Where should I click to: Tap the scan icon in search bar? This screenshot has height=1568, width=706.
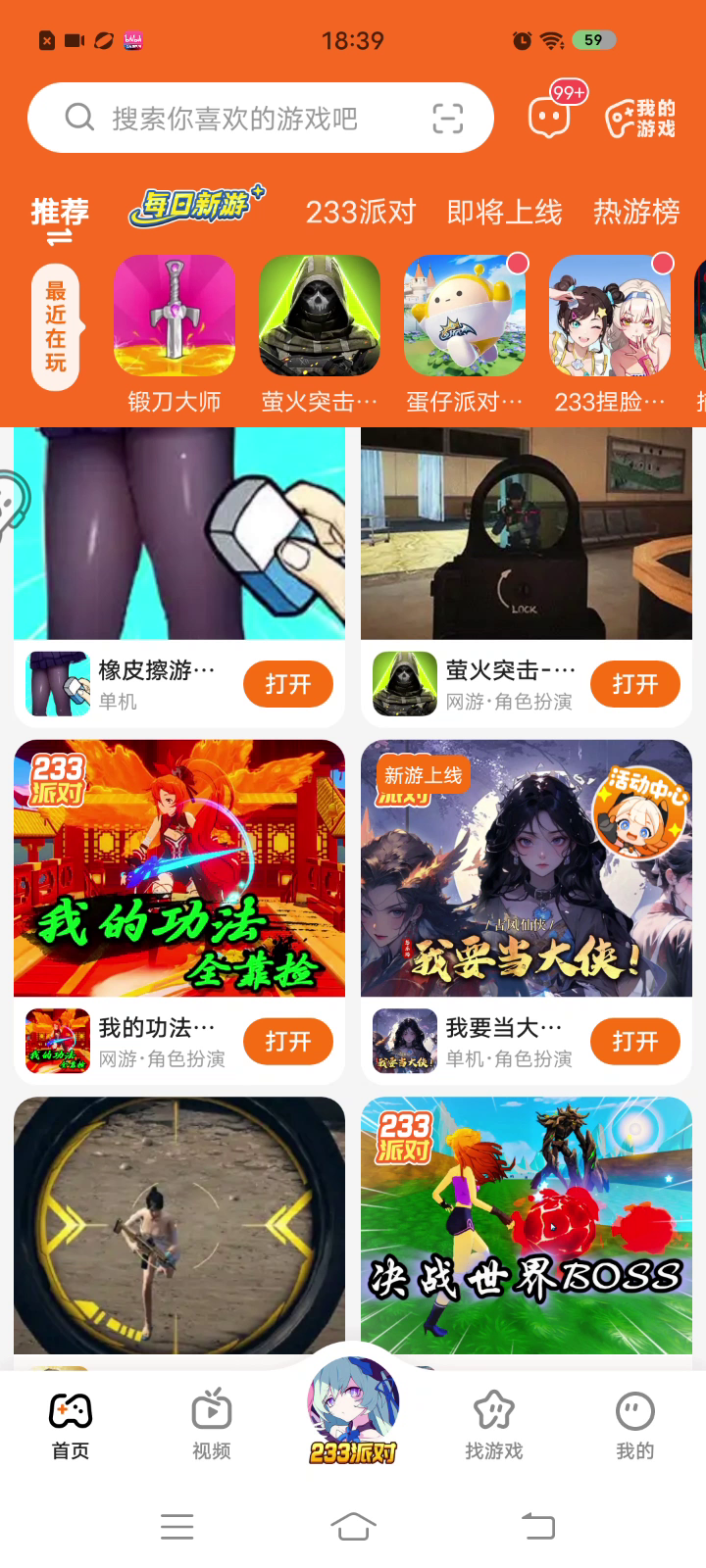click(x=448, y=119)
